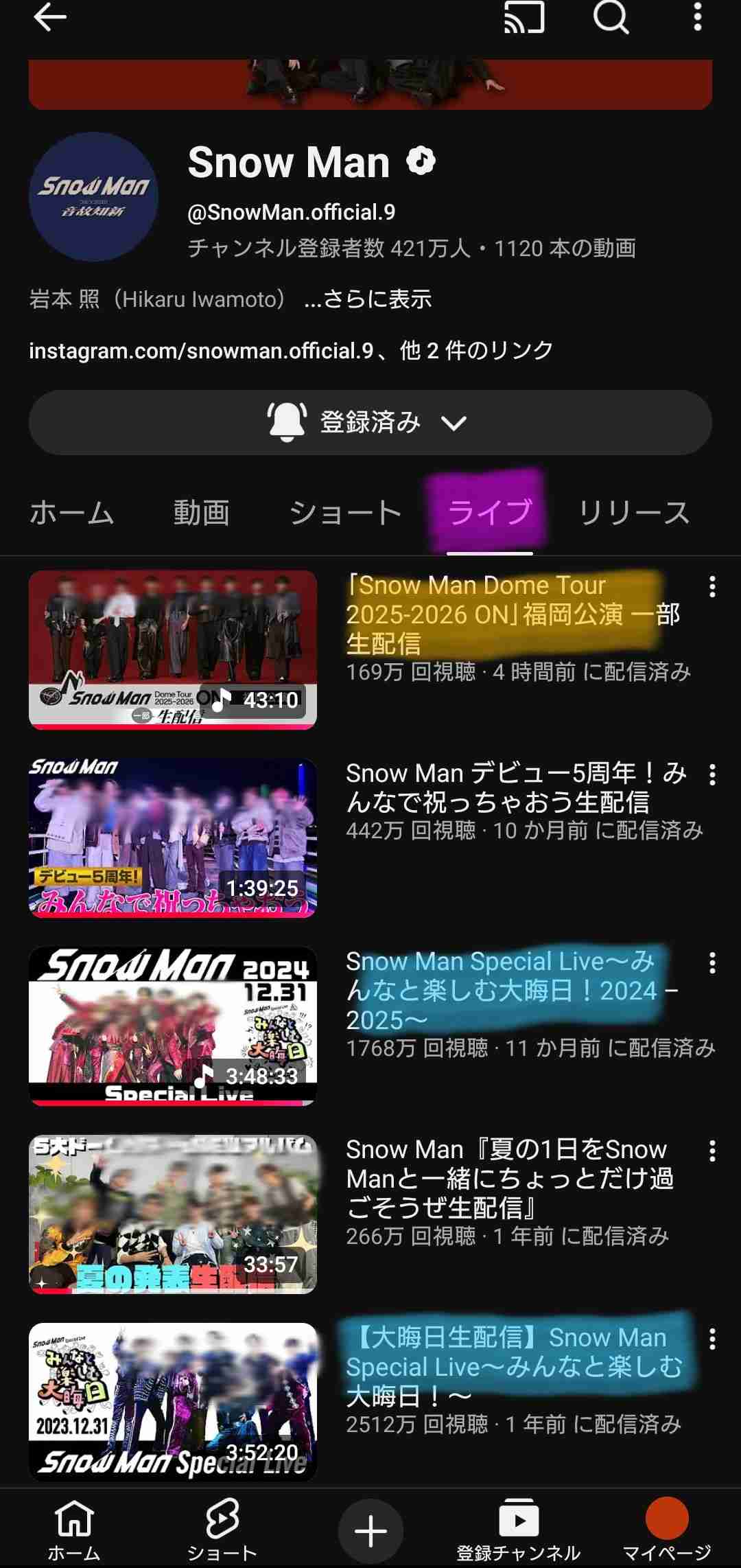This screenshot has width=741, height=1568.
Task: Toggle notification bell settings
Action: 287,422
